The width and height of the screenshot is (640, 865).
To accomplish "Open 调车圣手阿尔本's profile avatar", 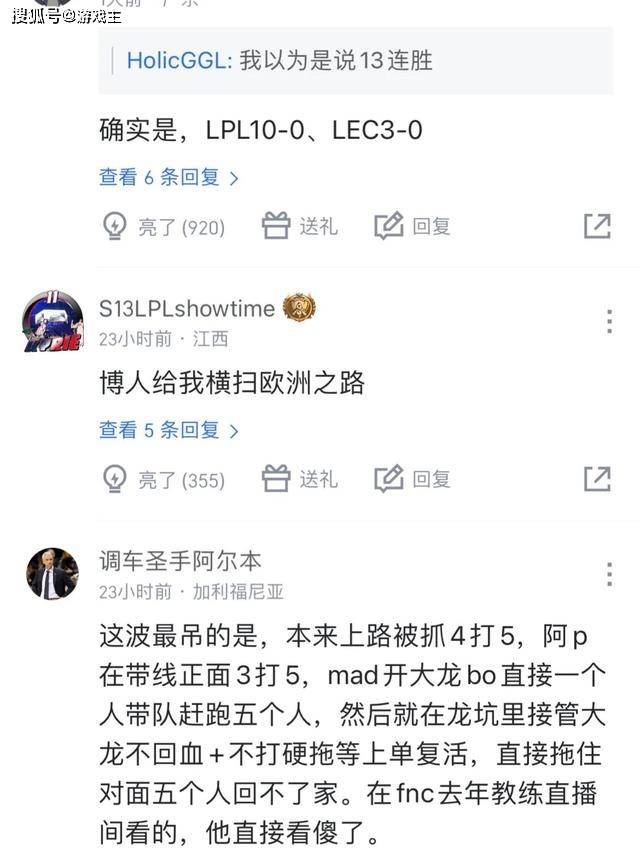I will 52,574.
